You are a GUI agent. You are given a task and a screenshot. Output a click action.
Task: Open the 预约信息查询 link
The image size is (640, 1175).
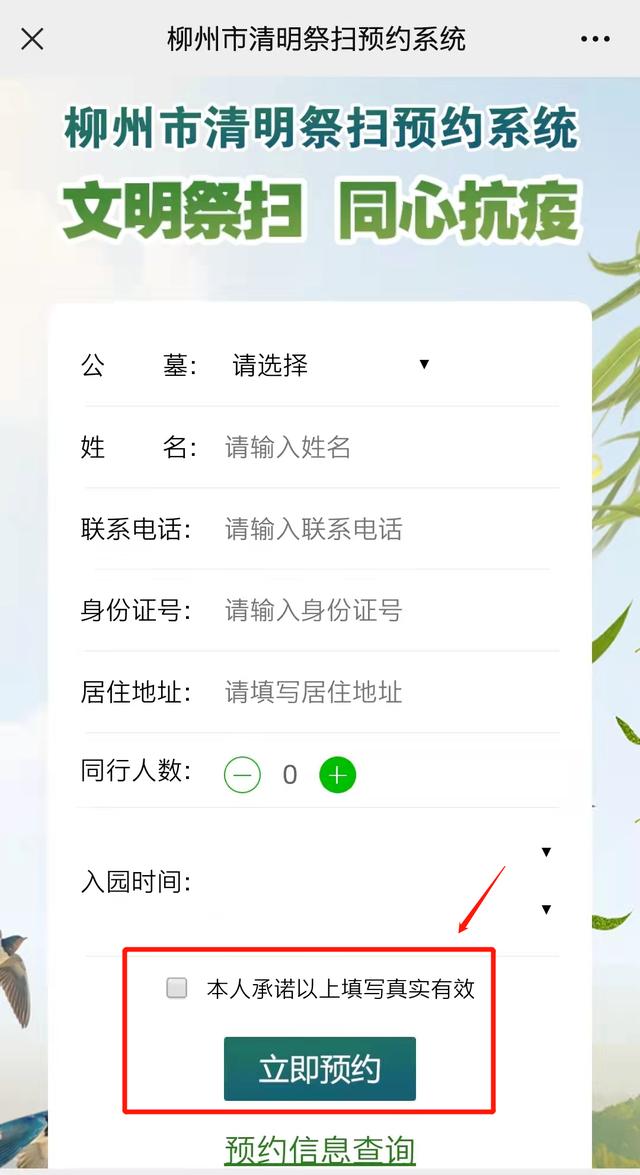319,1150
